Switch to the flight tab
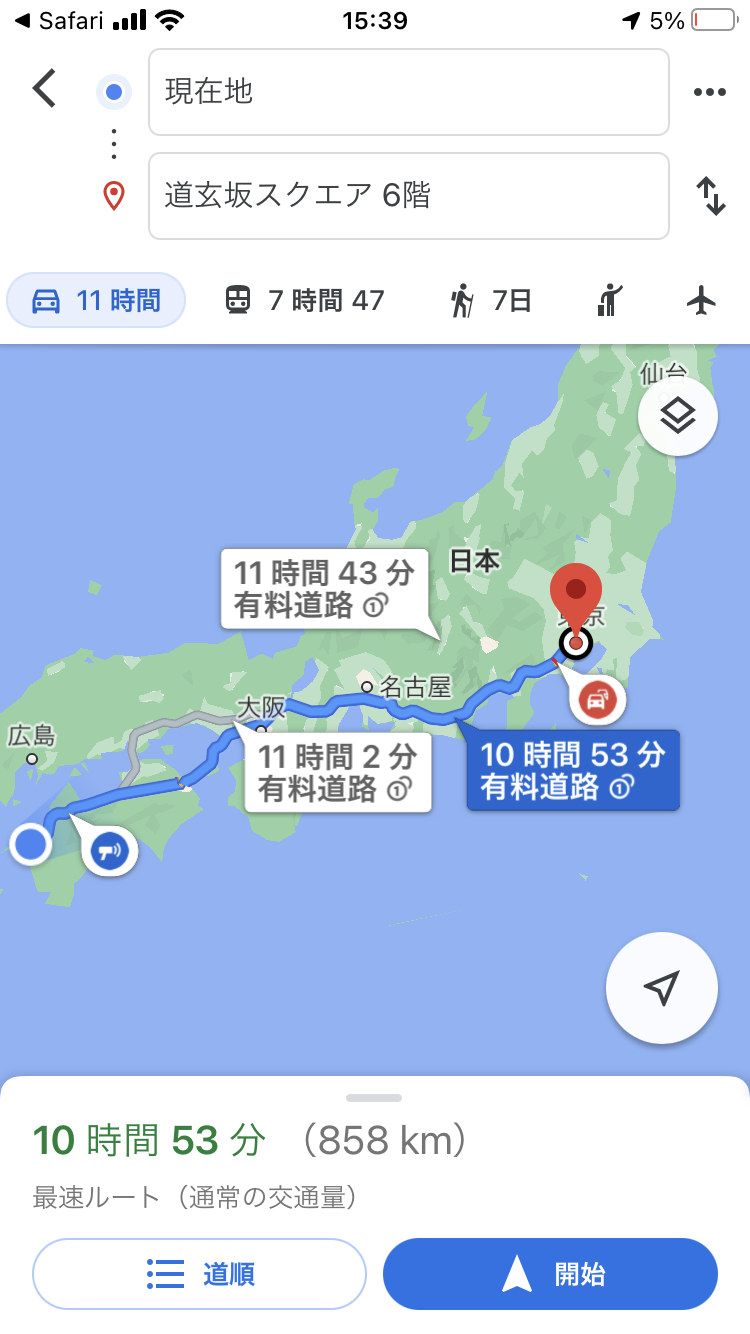This screenshot has height=1334, width=750. 702,300
